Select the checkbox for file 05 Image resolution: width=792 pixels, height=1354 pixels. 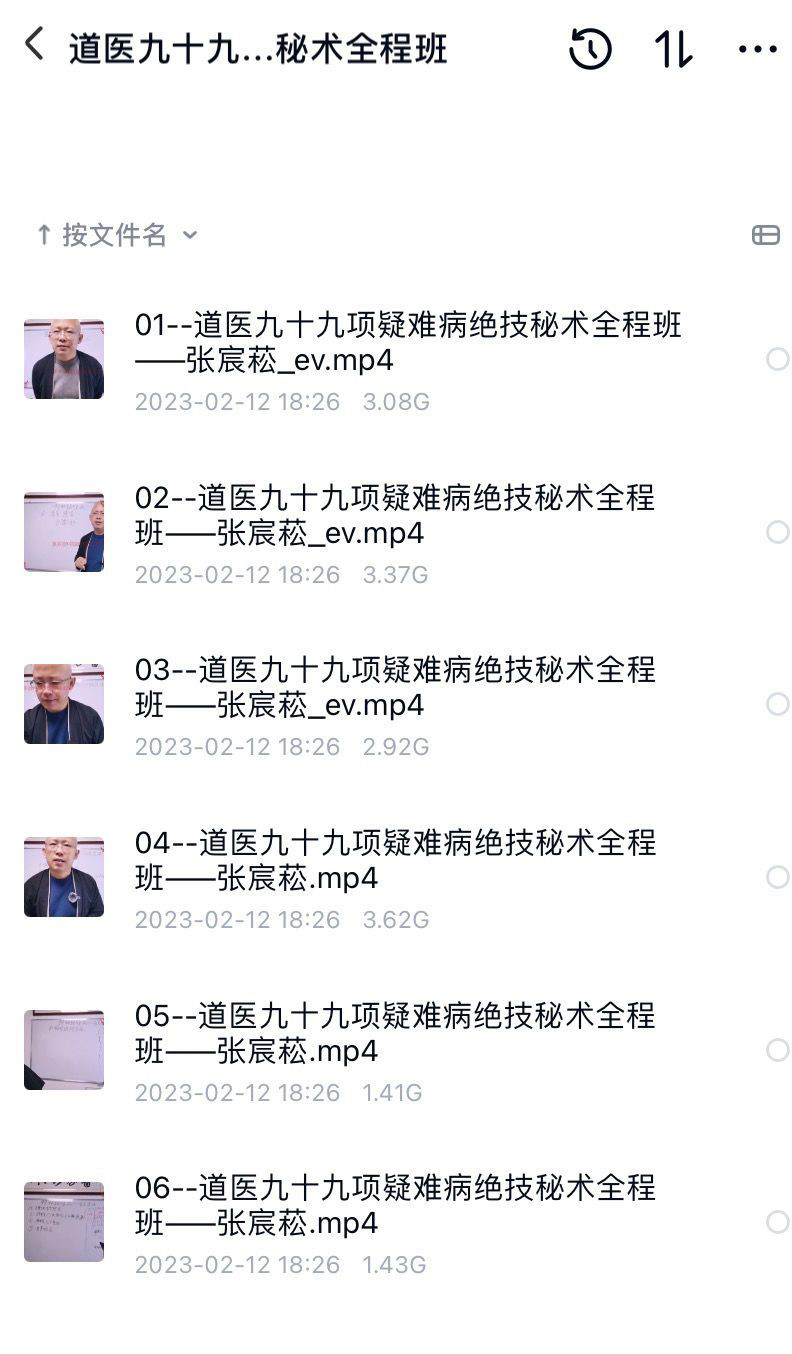(777, 1050)
